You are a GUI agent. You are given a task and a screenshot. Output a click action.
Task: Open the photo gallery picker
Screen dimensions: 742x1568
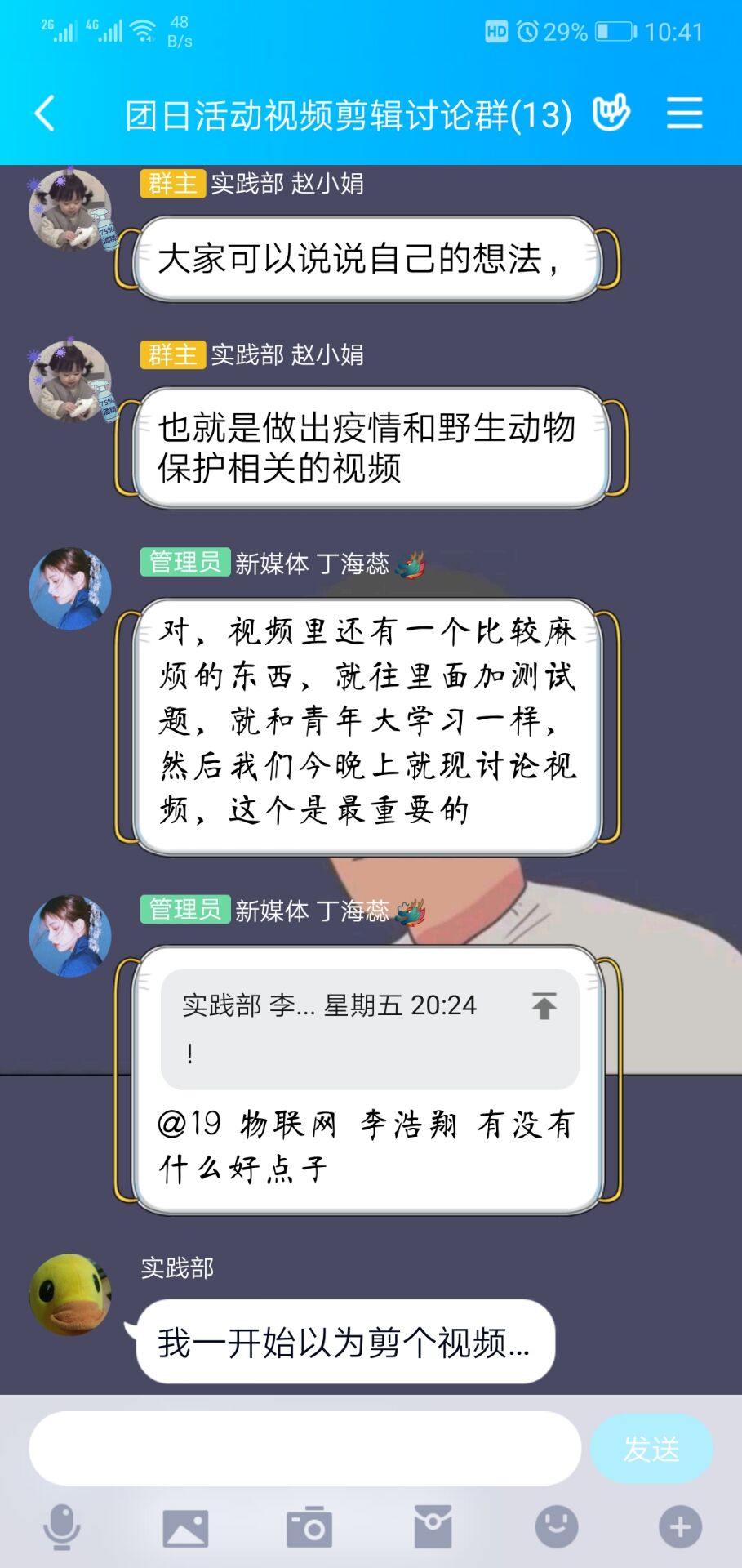185,1527
